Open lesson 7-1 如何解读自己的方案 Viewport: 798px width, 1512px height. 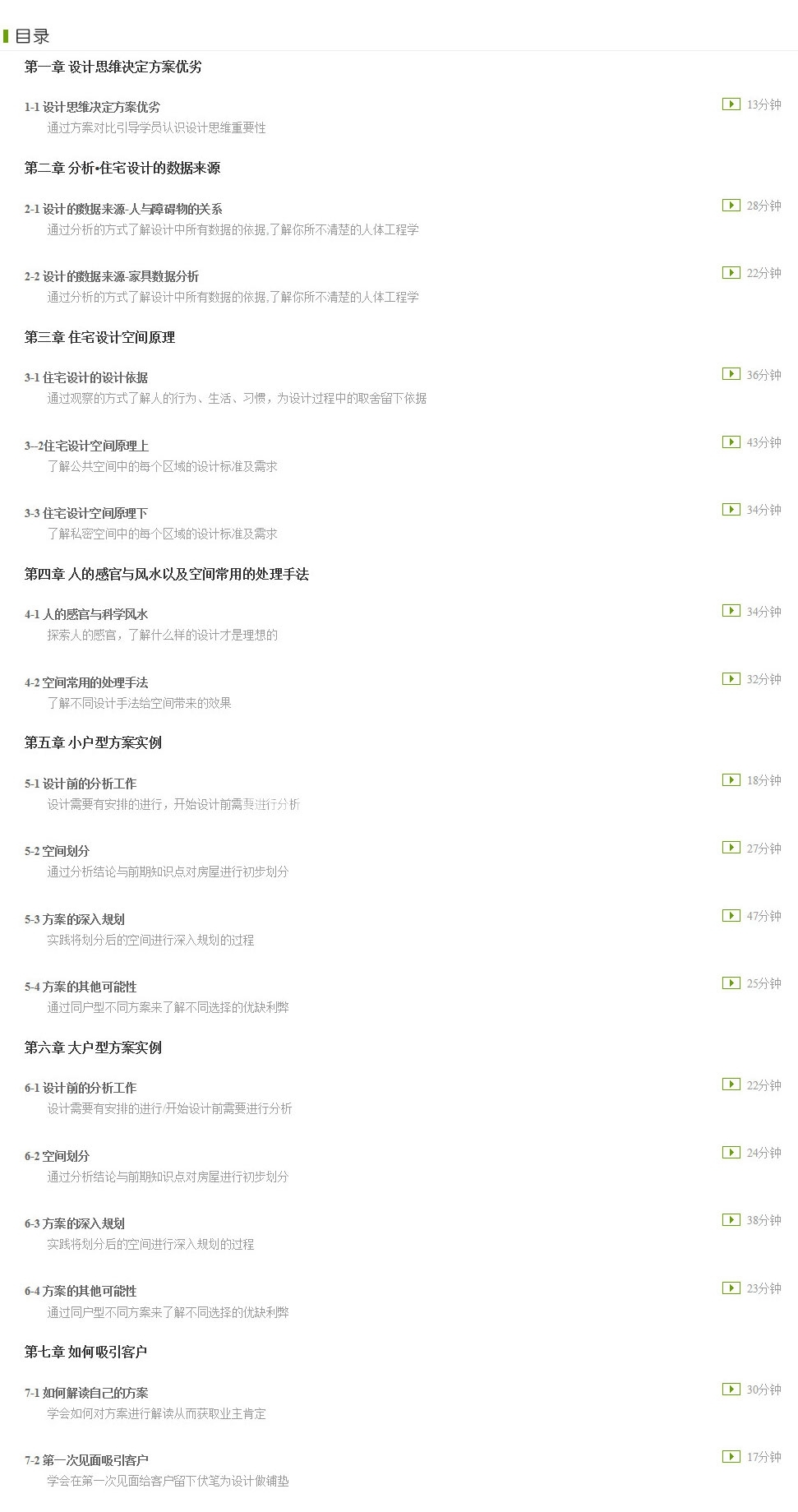coord(86,1393)
